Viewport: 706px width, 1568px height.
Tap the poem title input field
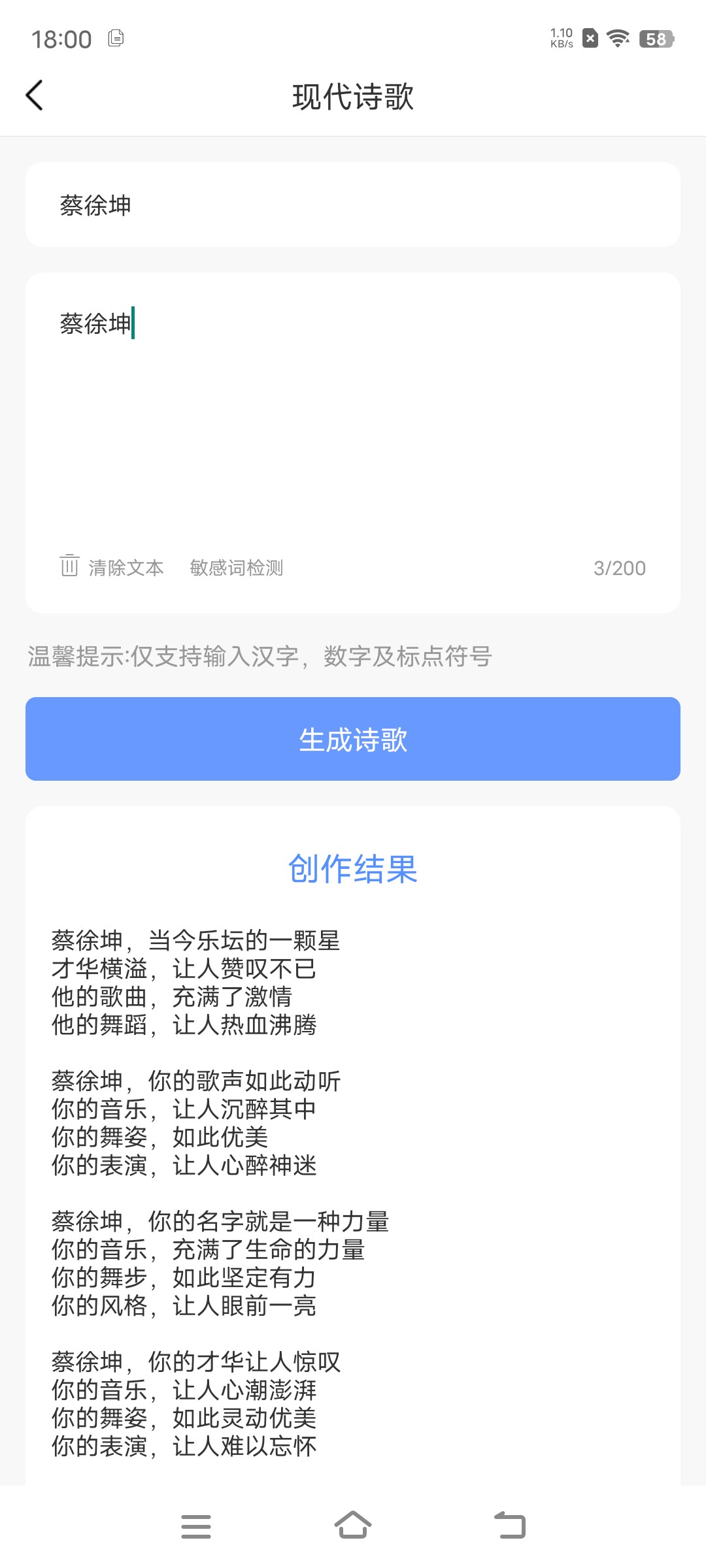point(353,205)
